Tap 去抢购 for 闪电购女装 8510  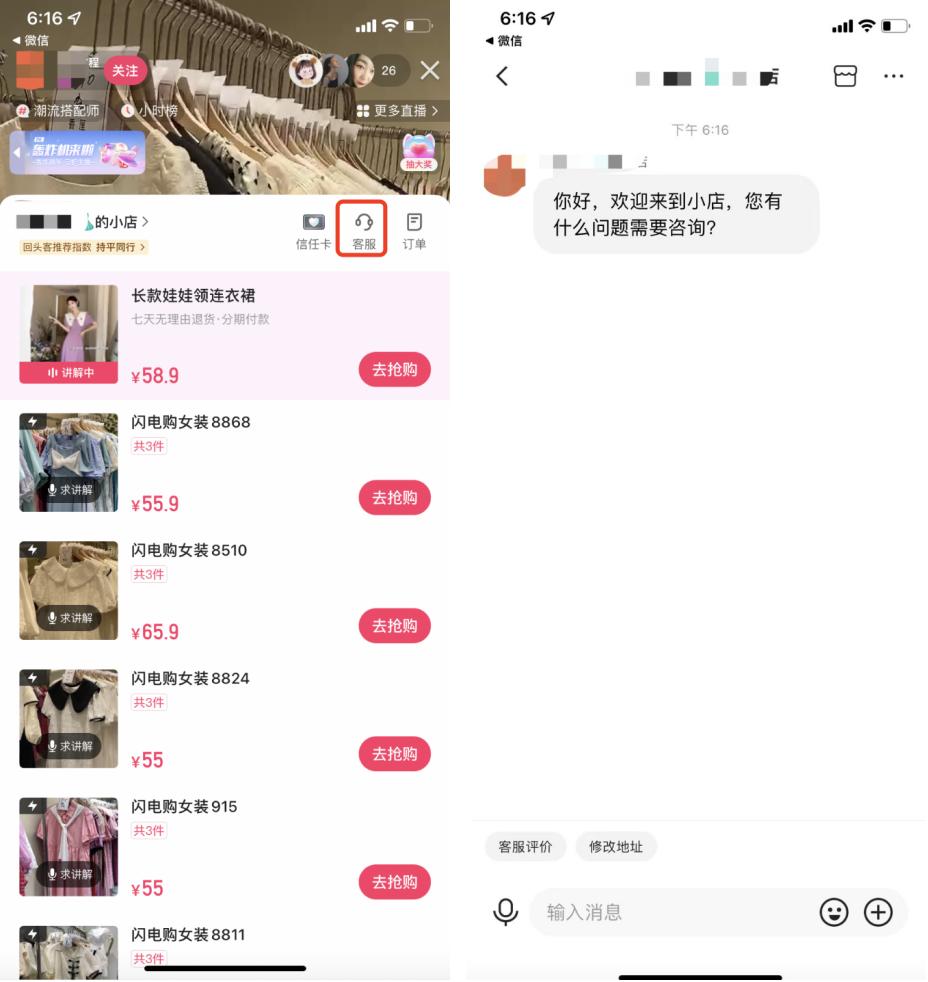point(394,626)
